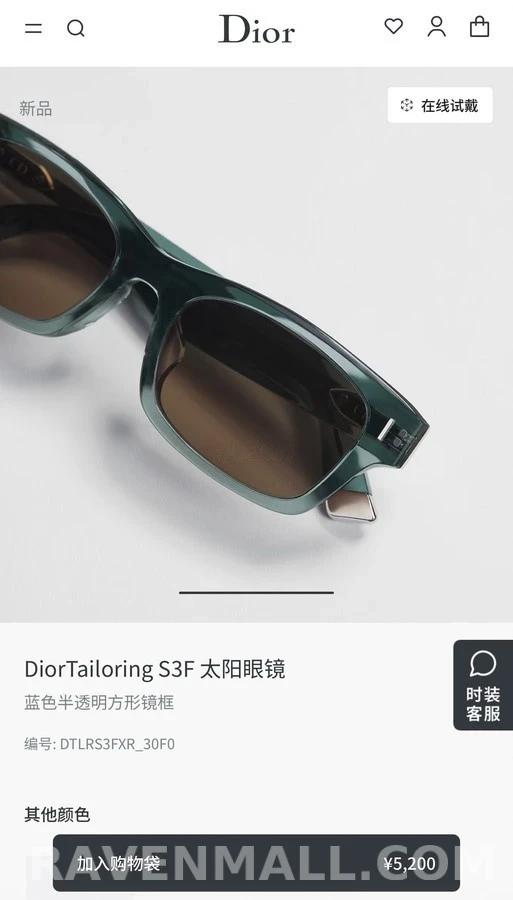
Task: Open the account profile icon
Action: point(437,26)
